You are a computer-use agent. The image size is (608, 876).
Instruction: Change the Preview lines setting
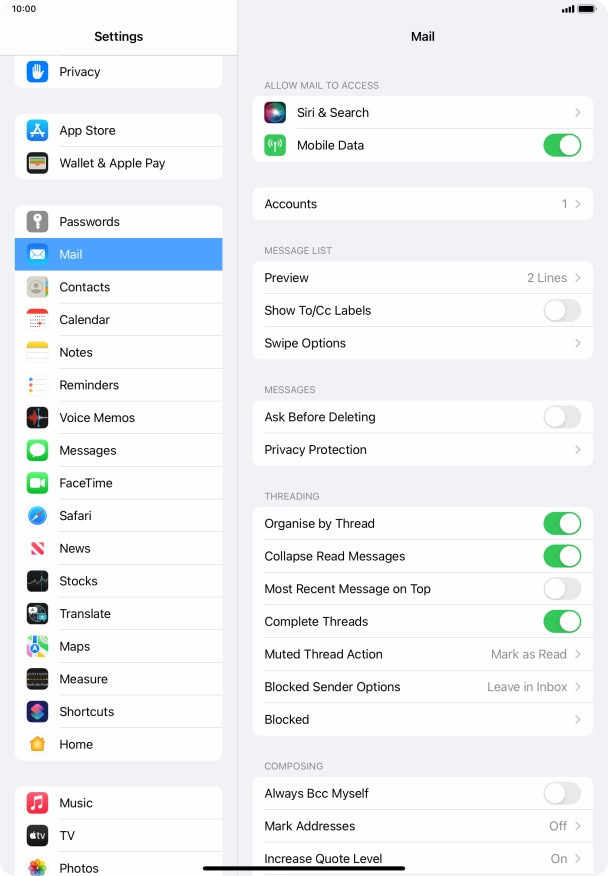pos(422,278)
